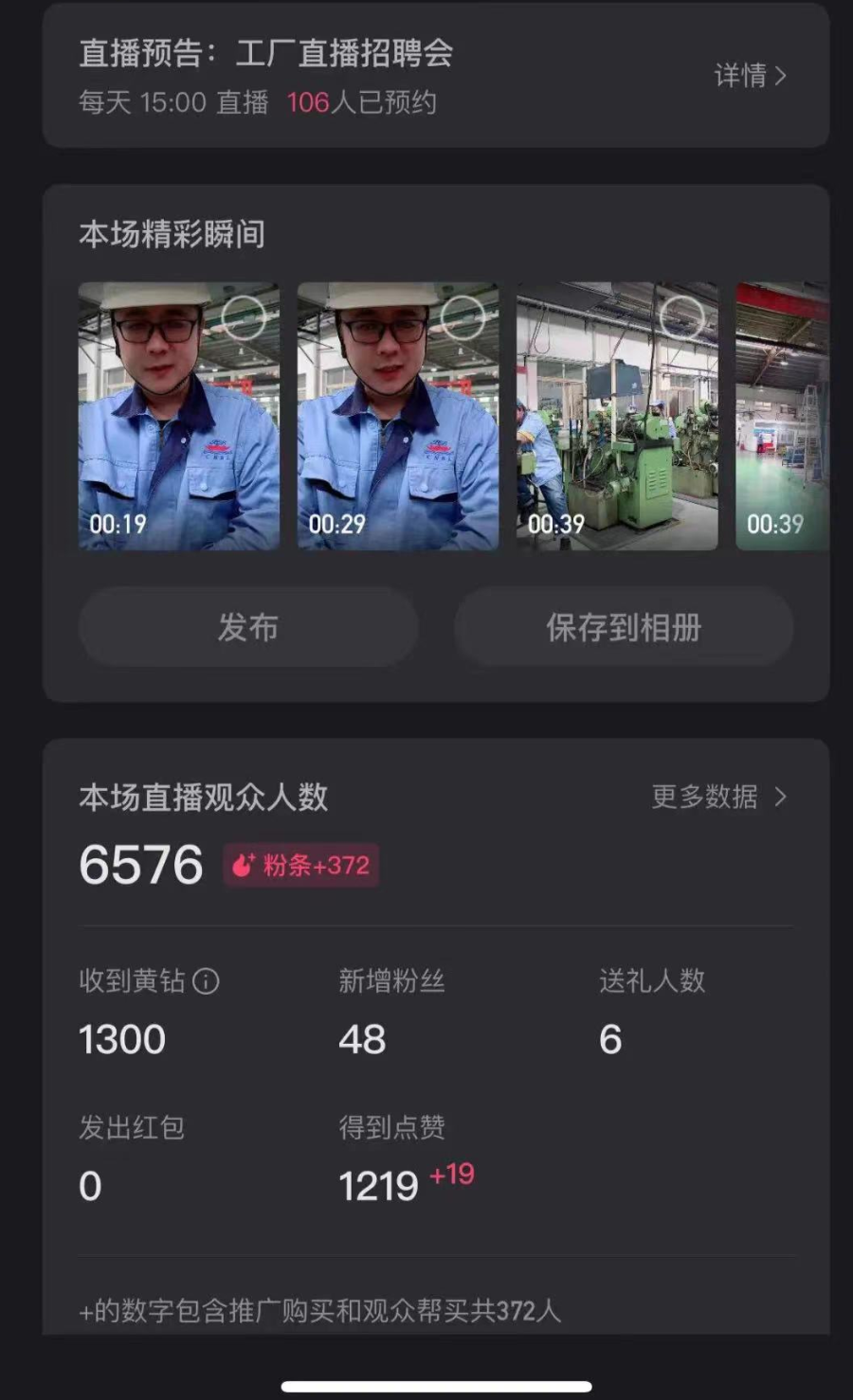853x1400 pixels.
Task: Click the arrow after 详情
Action: click(x=779, y=76)
